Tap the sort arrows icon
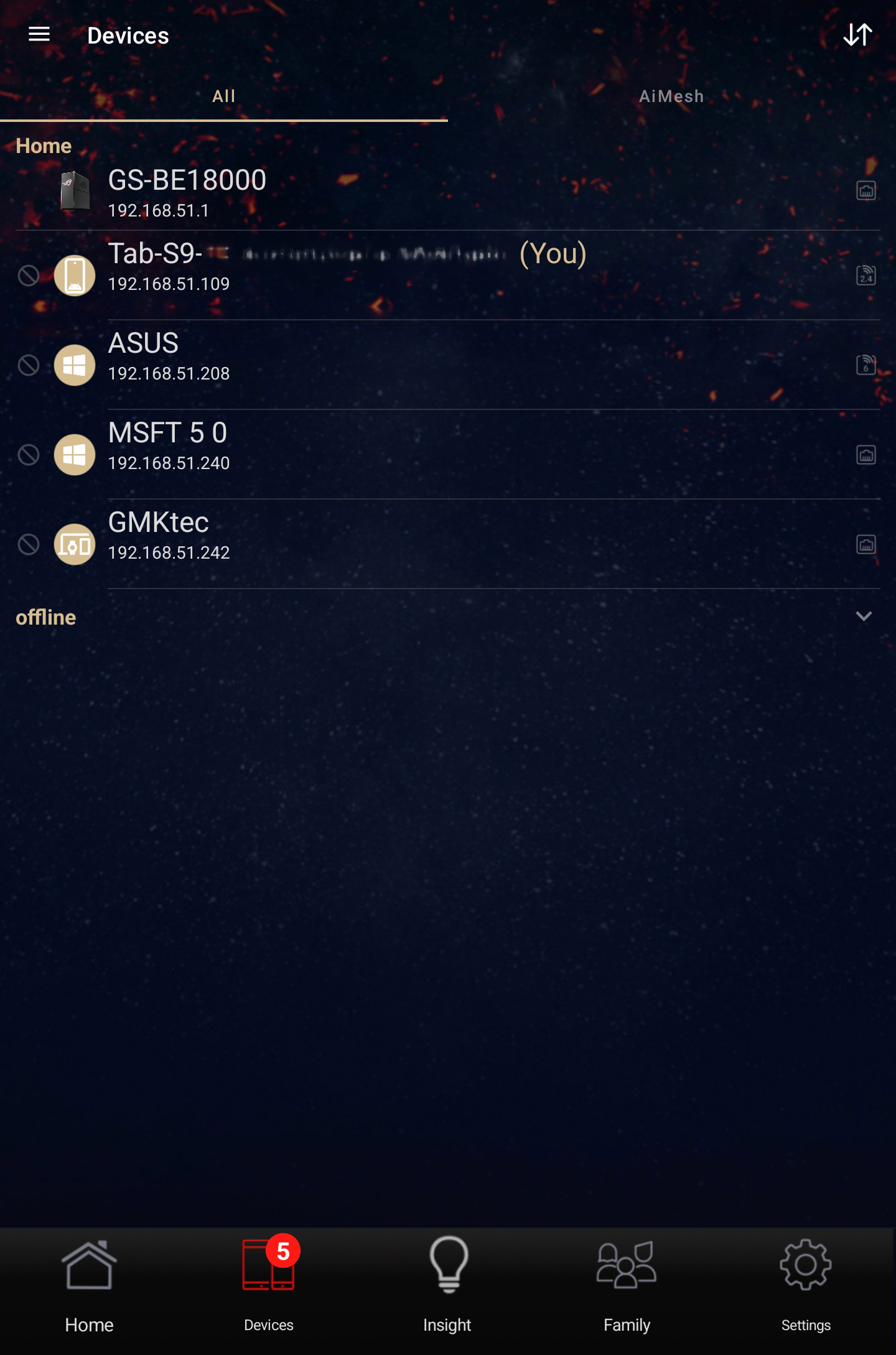This screenshot has height=1355, width=896. (857, 35)
